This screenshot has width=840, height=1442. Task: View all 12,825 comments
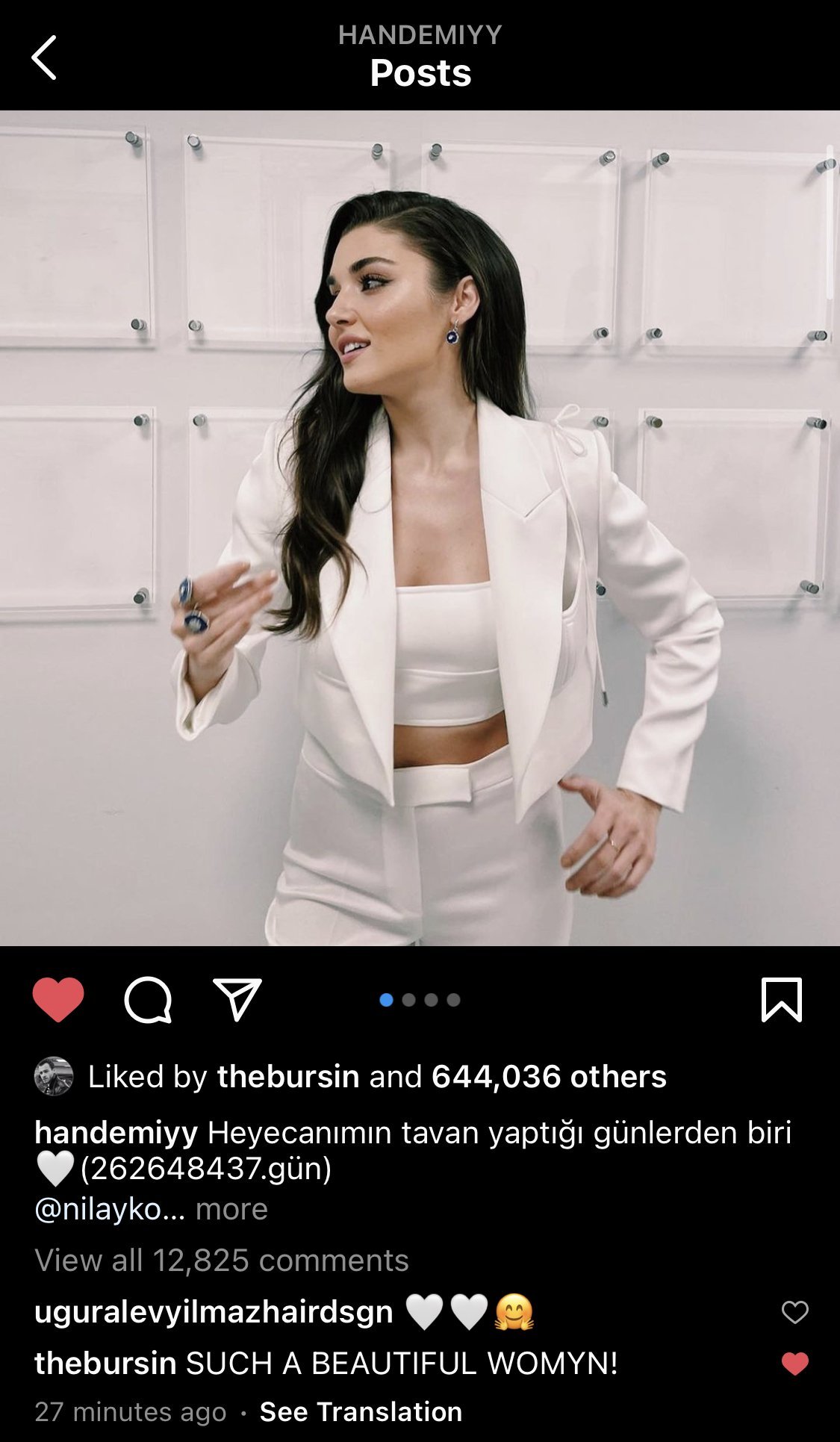coord(222,1260)
